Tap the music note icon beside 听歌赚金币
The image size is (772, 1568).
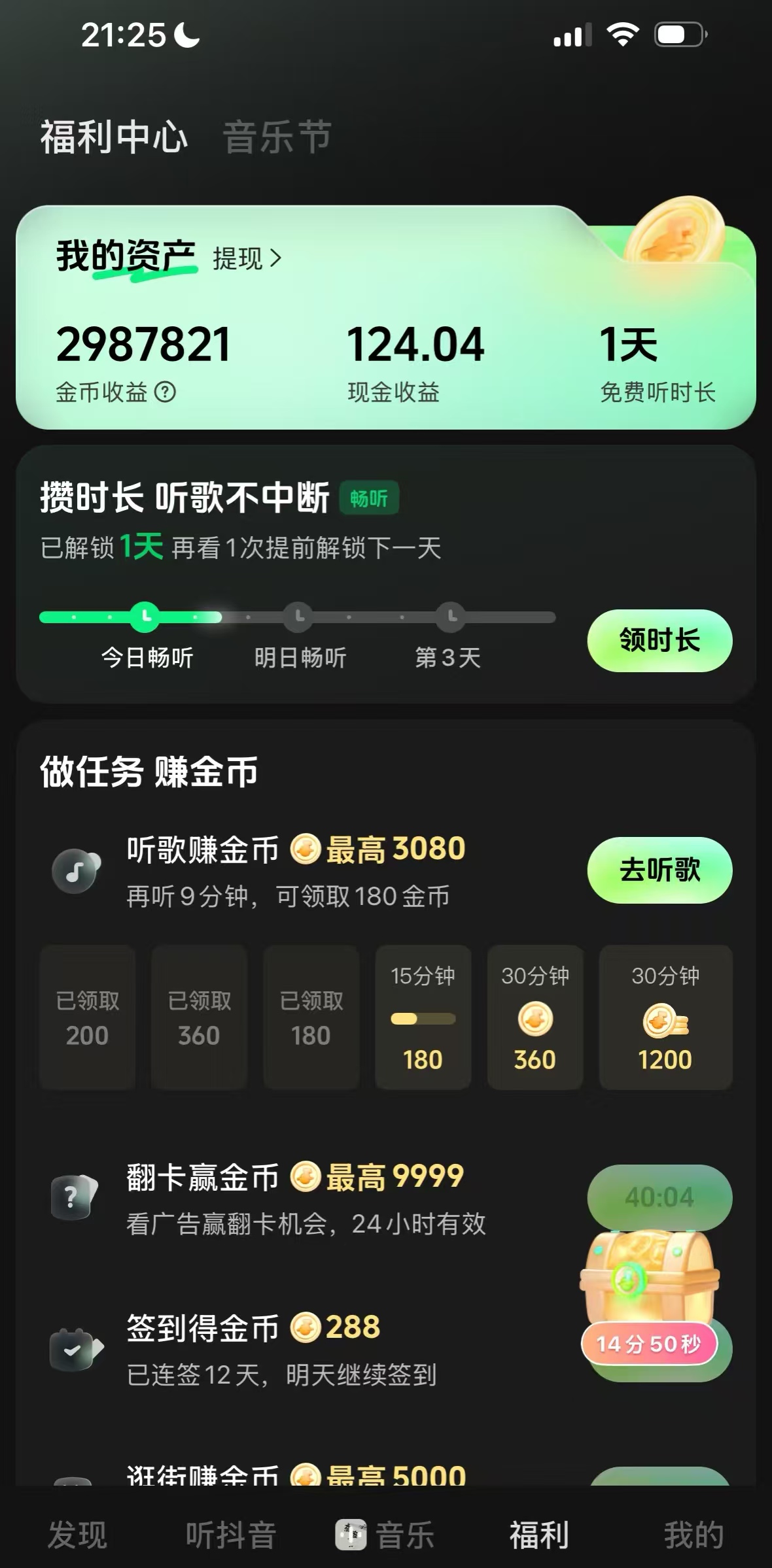76,870
